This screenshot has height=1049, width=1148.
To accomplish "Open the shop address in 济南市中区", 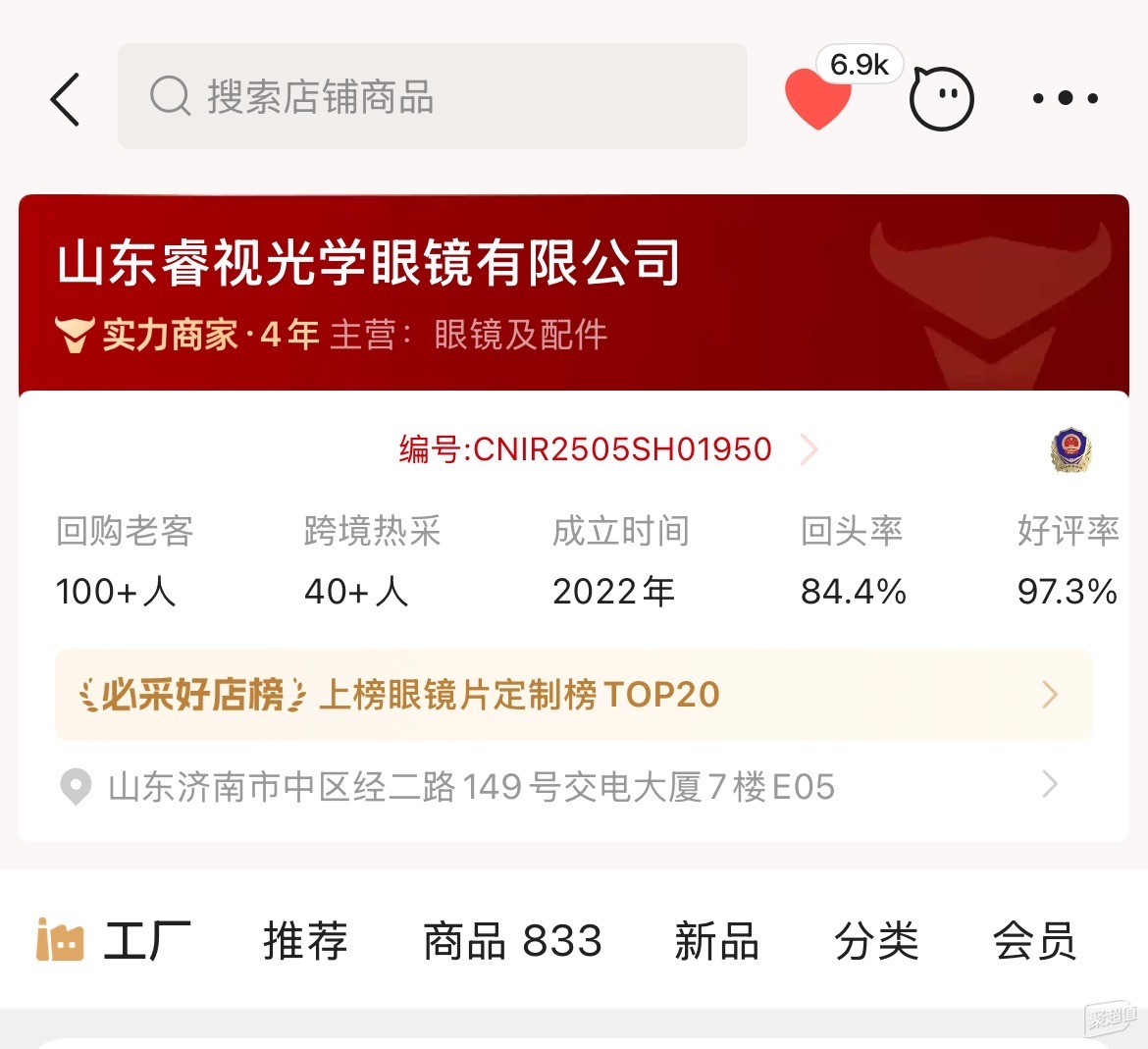I will [x=471, y=786].
